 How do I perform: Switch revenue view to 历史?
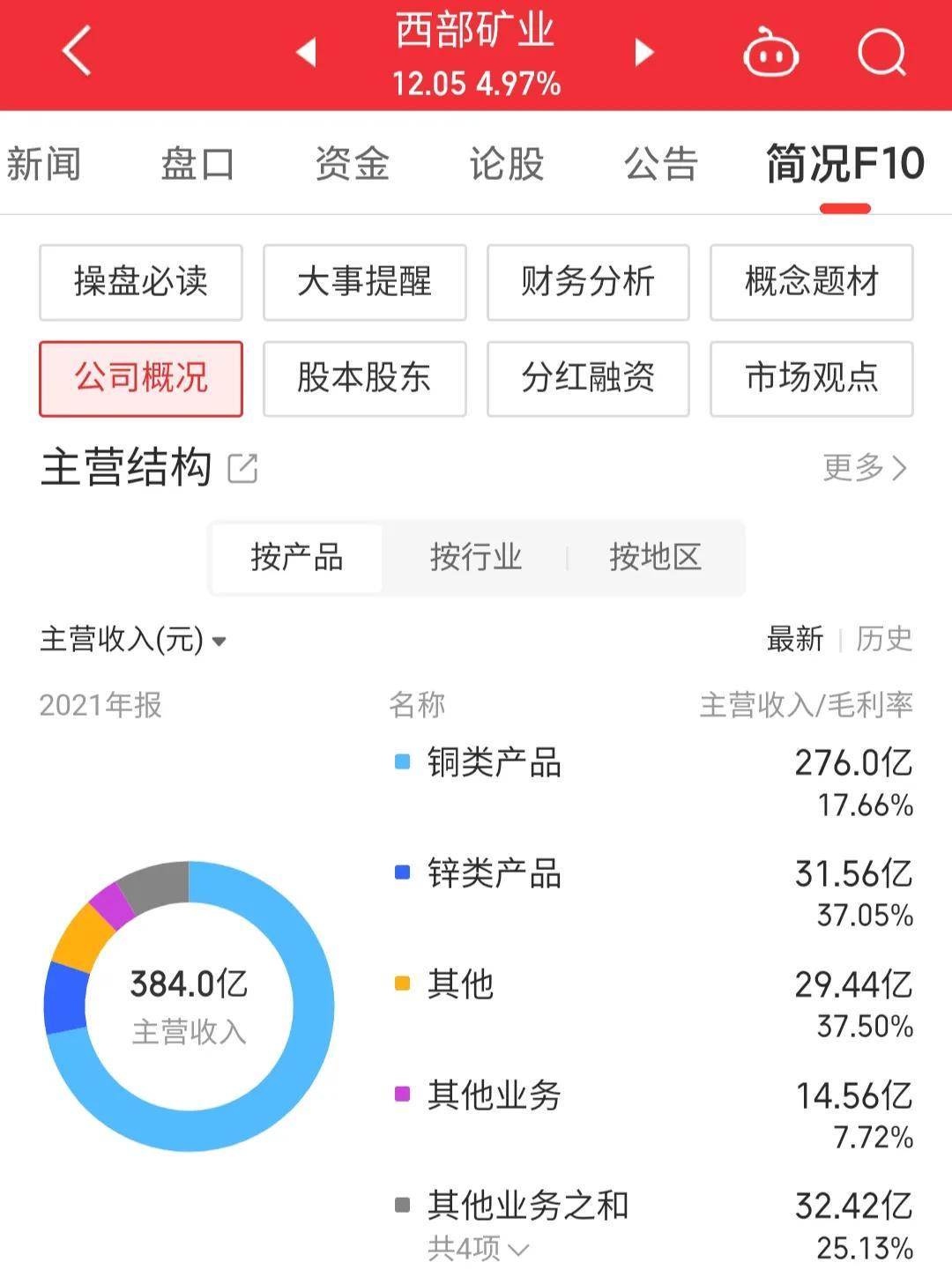pos(886,640)
